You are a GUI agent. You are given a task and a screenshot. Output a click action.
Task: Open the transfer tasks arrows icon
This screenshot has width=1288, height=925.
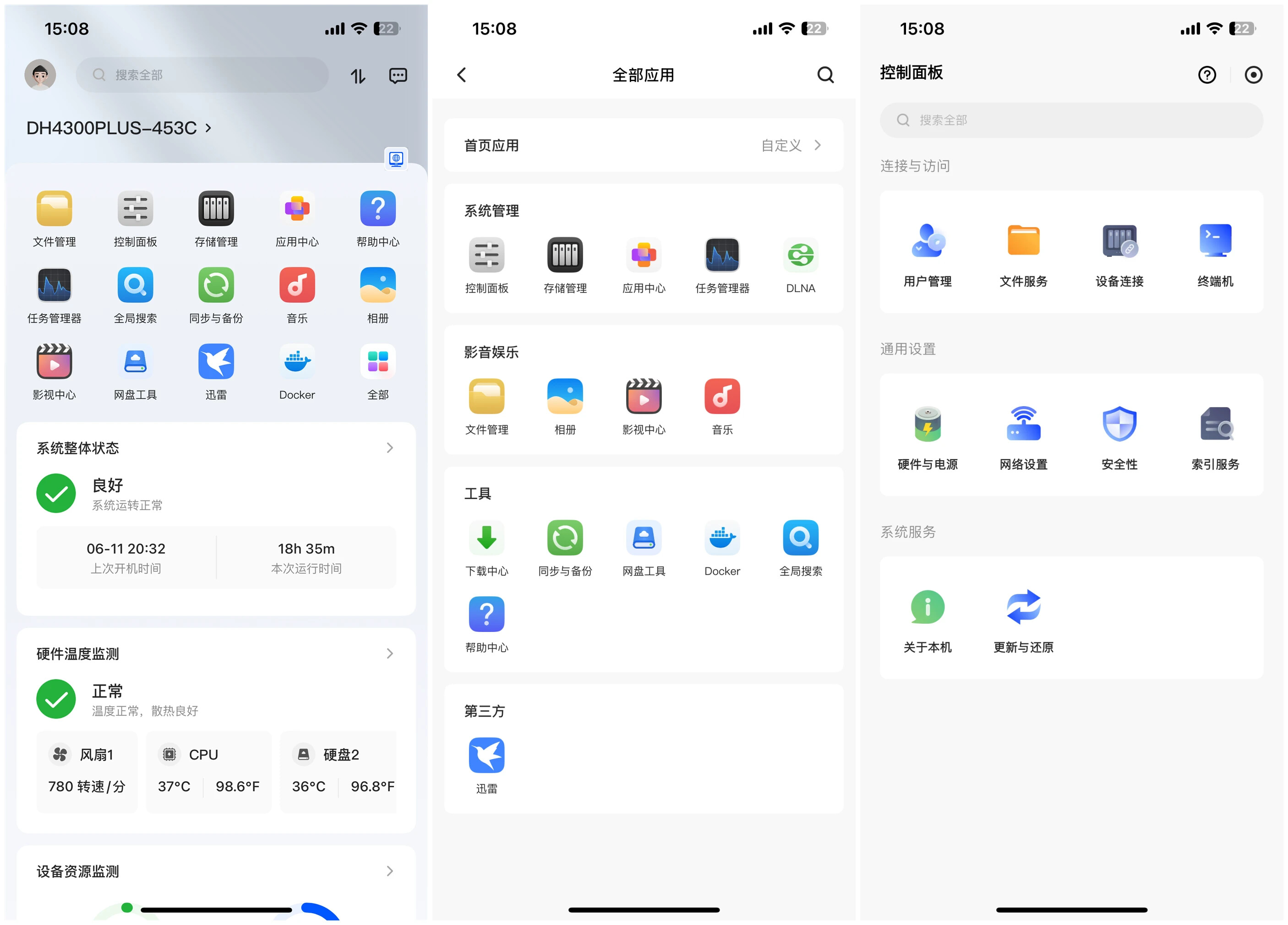coord(357,76)
